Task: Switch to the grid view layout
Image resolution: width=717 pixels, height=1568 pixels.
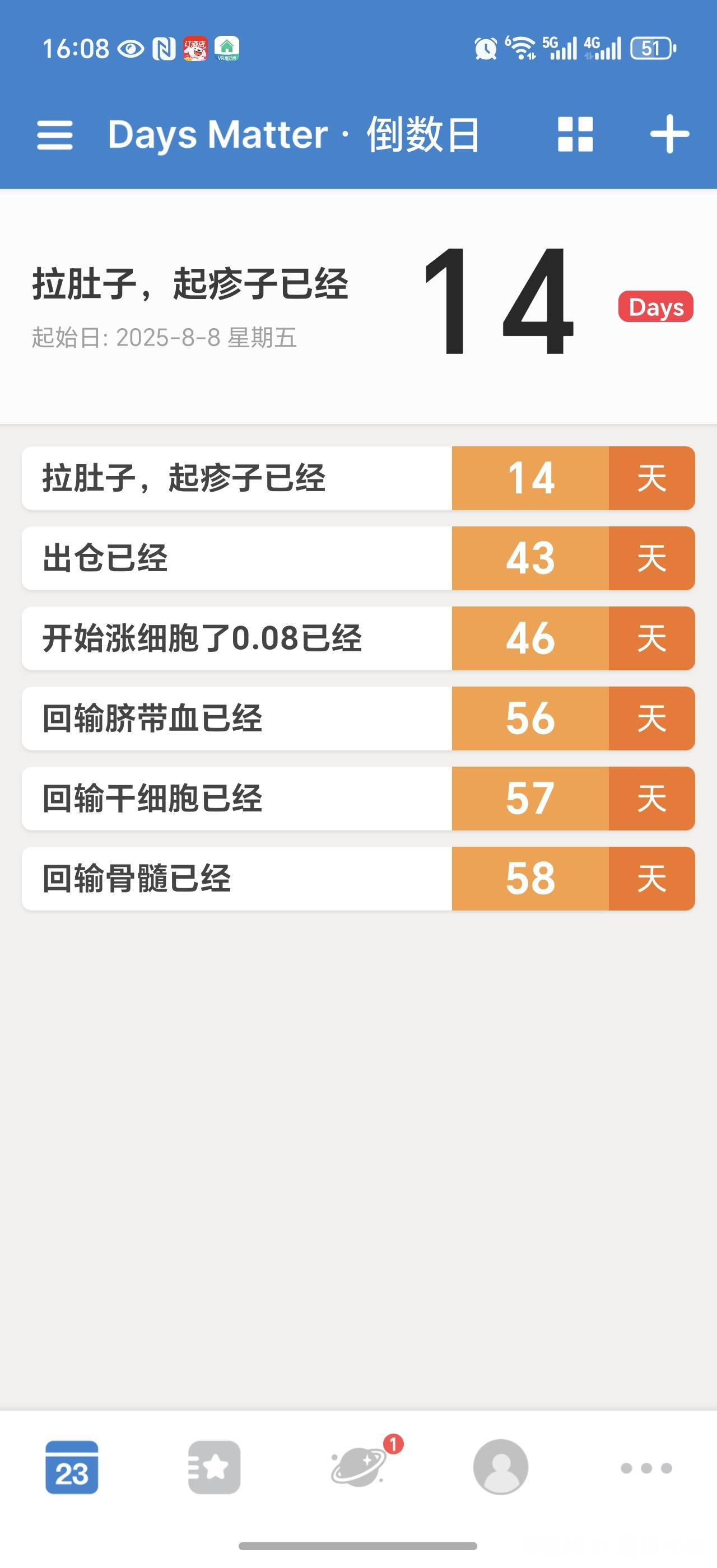Action: [575, 134]
